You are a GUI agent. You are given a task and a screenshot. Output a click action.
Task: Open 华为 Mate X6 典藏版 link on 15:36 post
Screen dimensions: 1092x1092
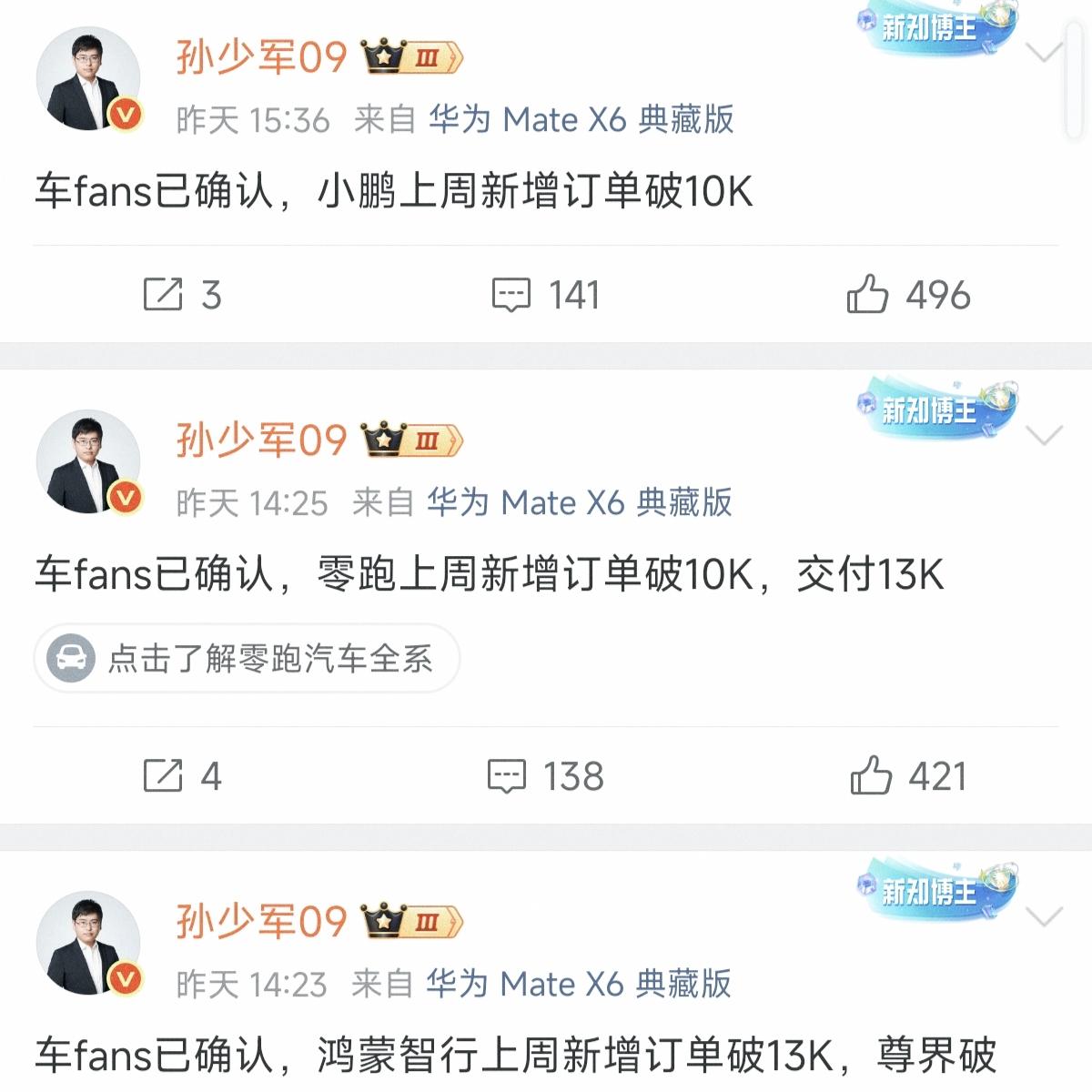point(581,119)
